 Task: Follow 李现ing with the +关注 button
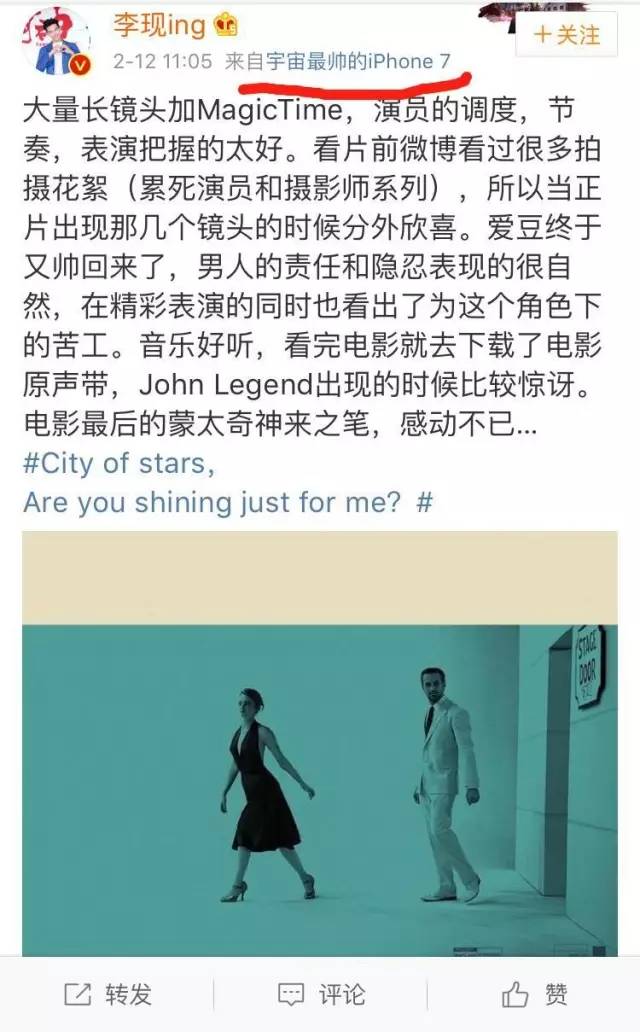(x=567, y=34)
